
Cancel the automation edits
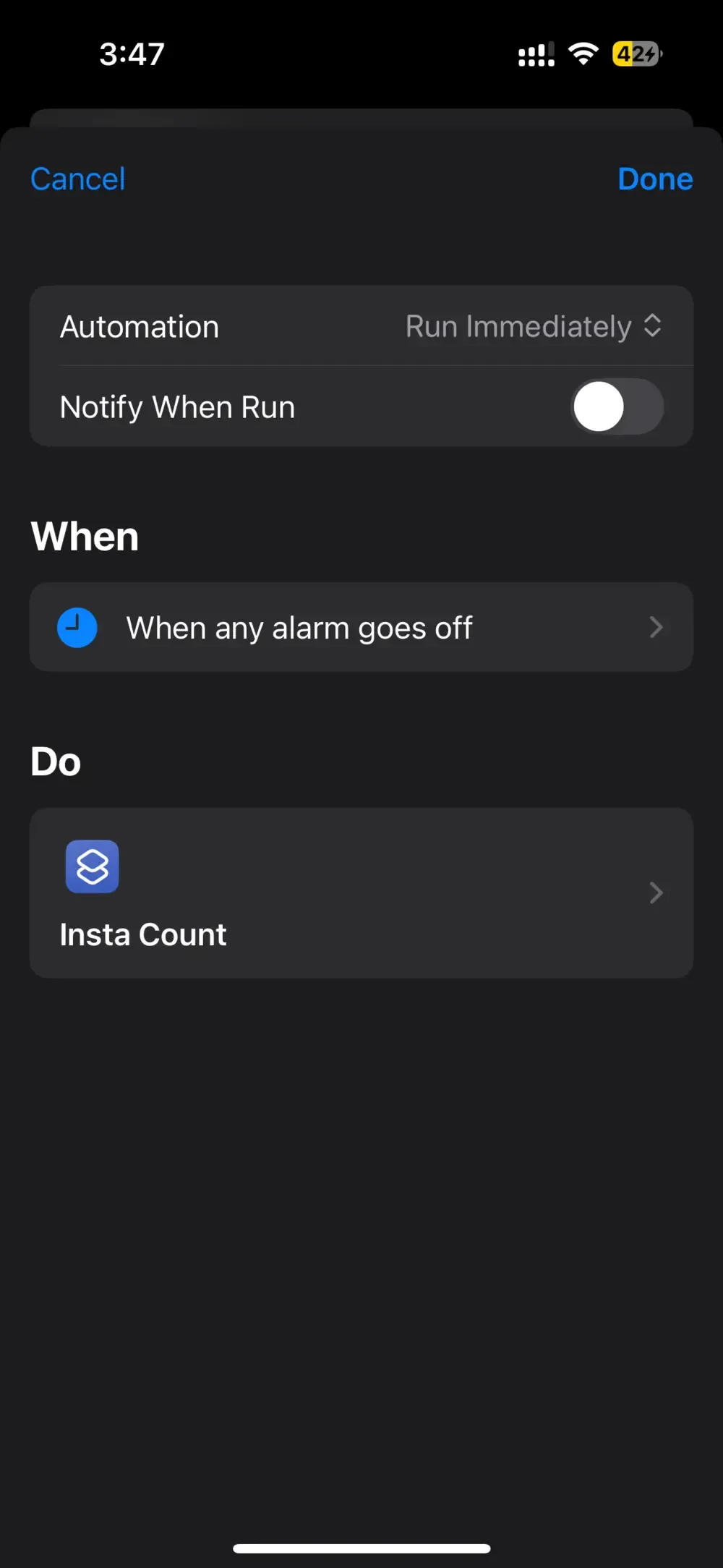point(77,179)
